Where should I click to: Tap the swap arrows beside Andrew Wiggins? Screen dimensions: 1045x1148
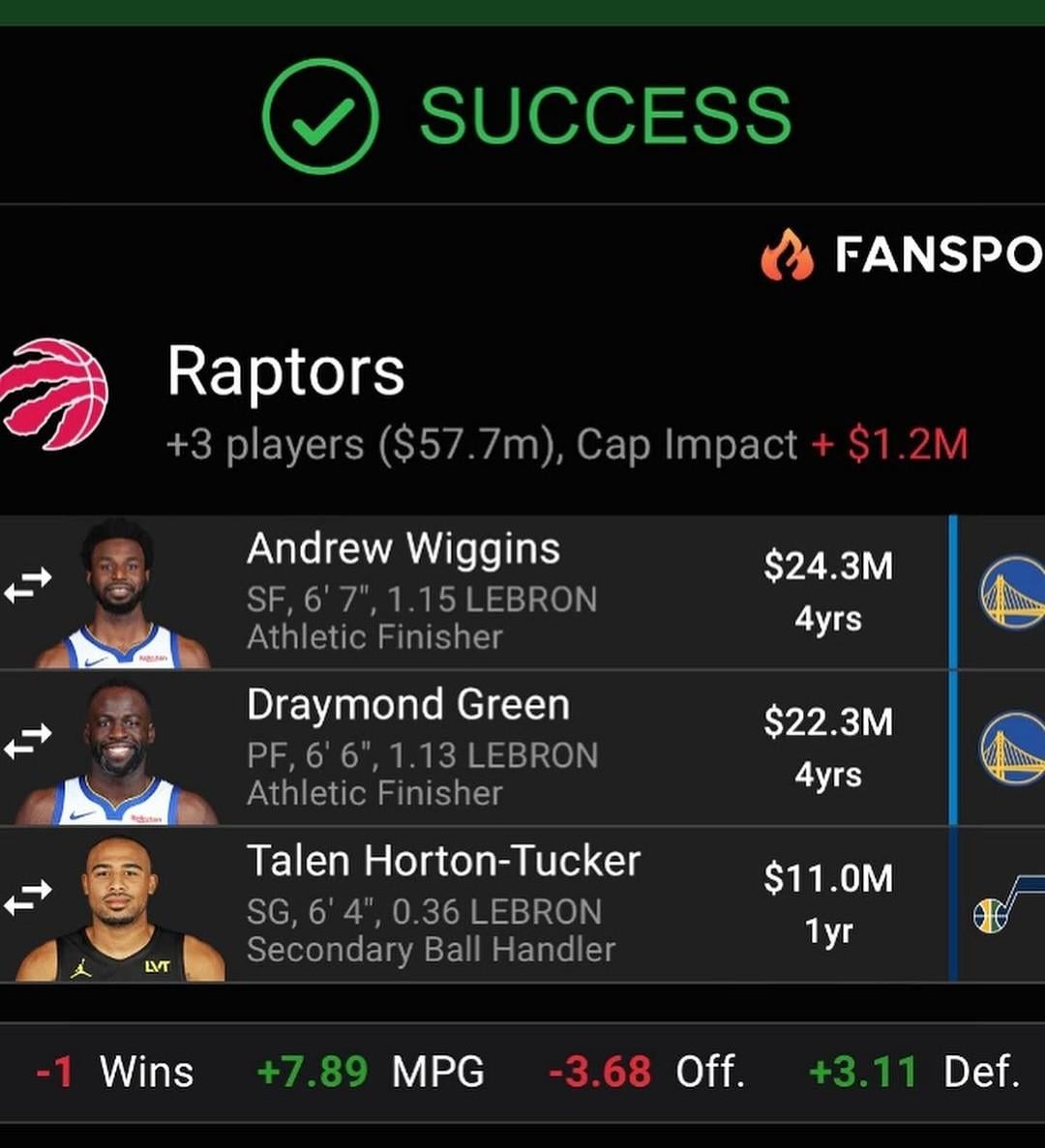pyautogui.click(x=28, y=585)
